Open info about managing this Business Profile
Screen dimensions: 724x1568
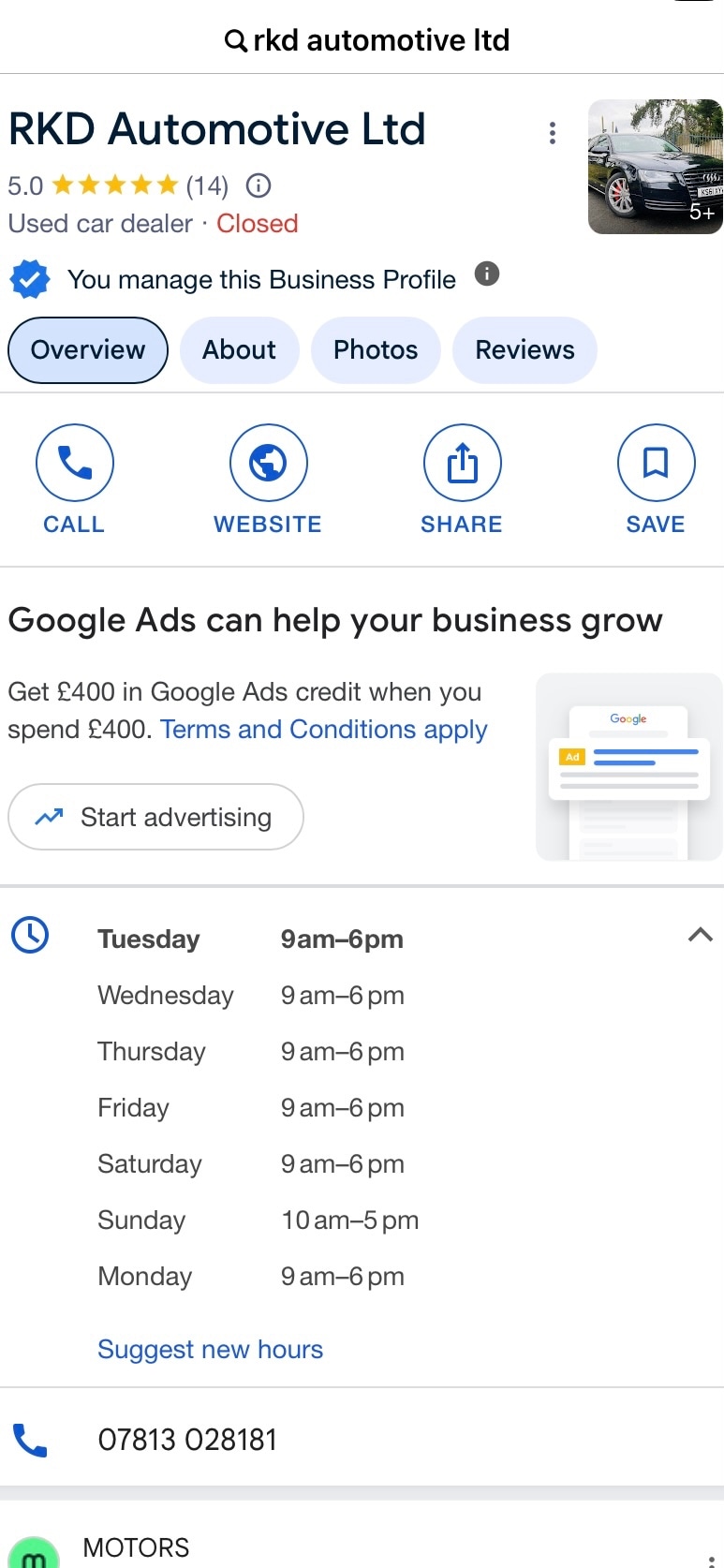tap(487, 274)
